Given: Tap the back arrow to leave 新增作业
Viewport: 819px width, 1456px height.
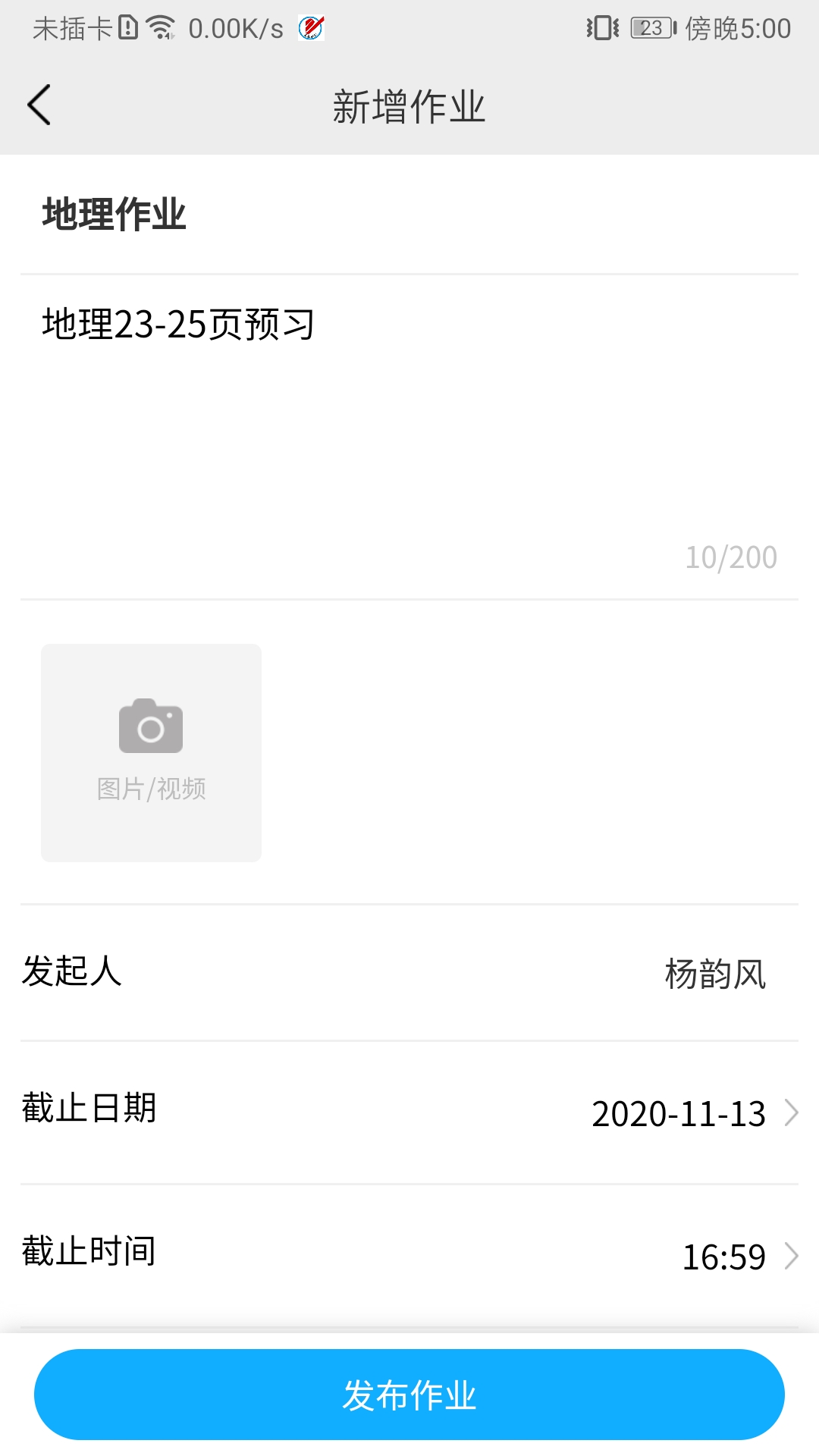Looking at the screenshot, I should tap(39, 105).
